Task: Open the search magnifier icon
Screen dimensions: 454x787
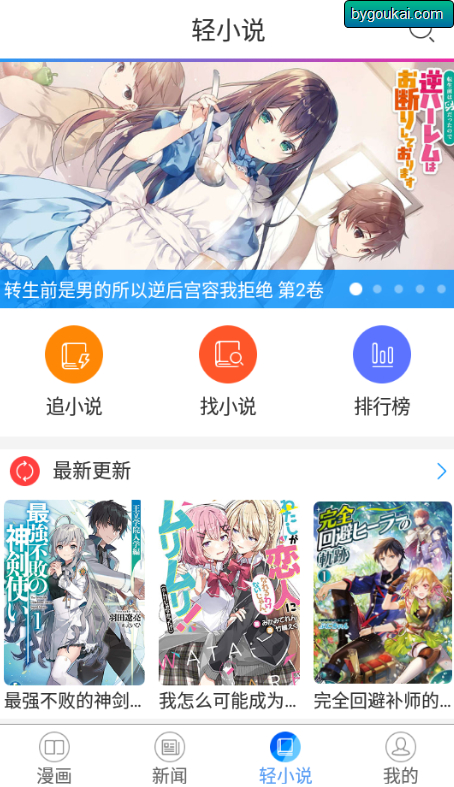Action: coord(421,32)
